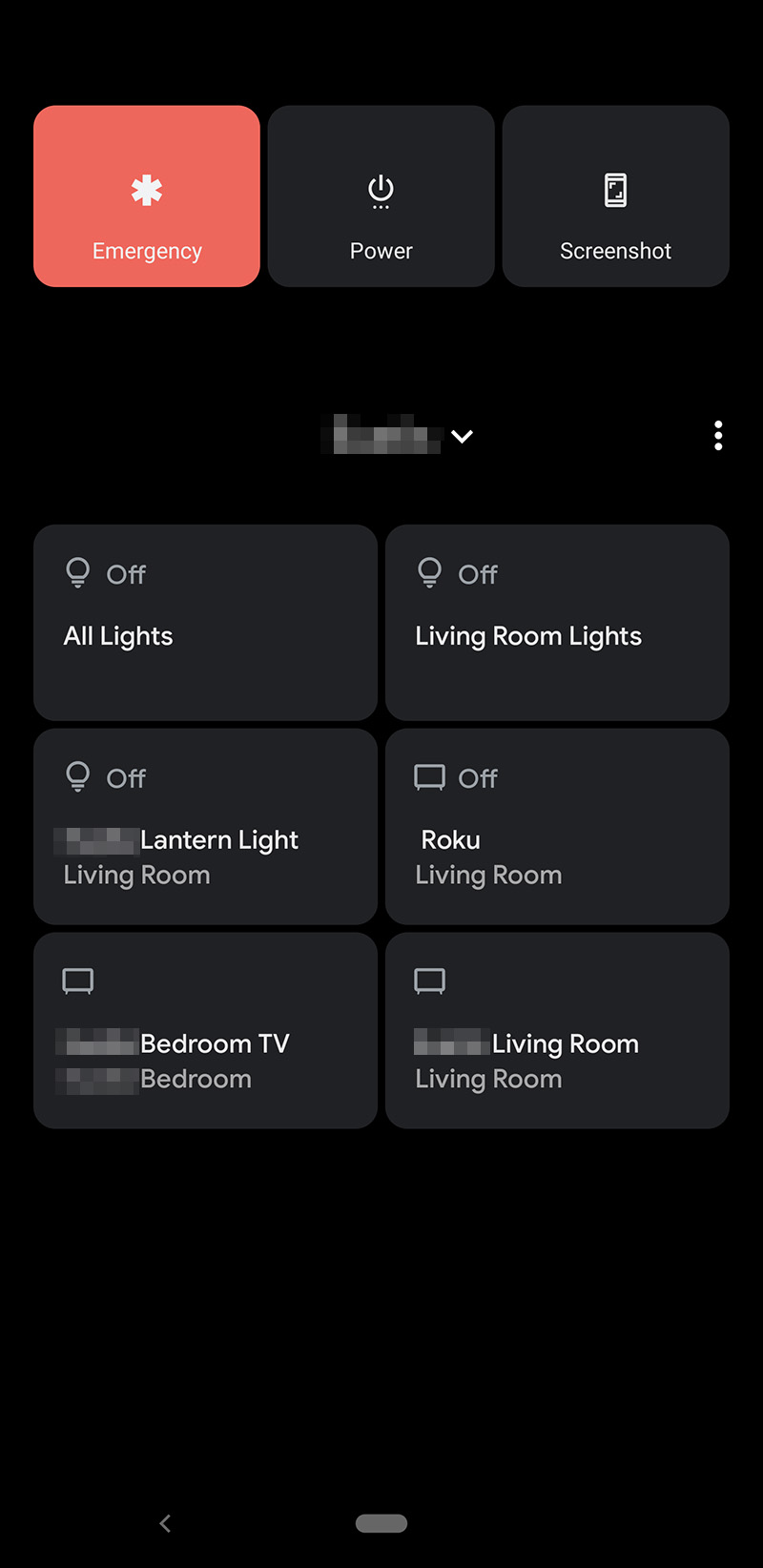The height and width of the screenshot is (1568, 763).
Task: Take a screenshot with Screenshot button
Action: coord(615,196)
